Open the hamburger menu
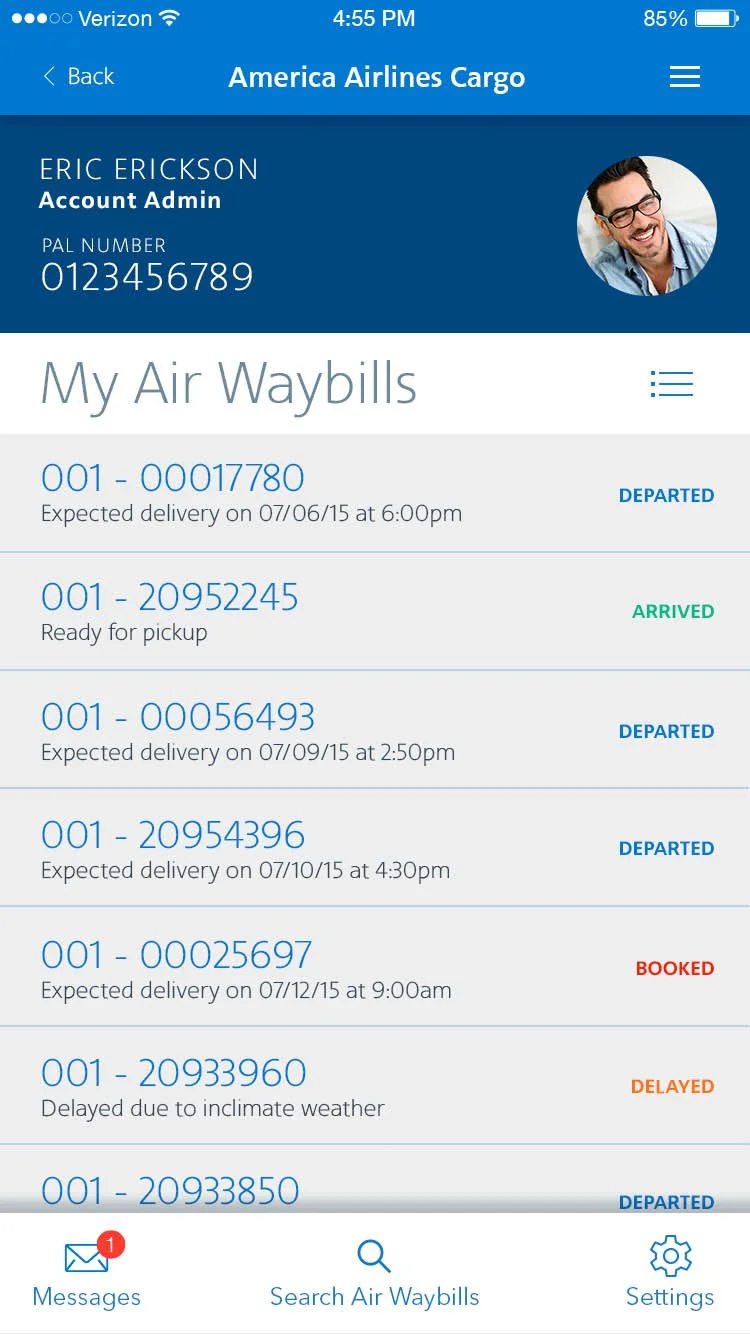The width and height of the screenshot is (750, 1334). point(685,77)
